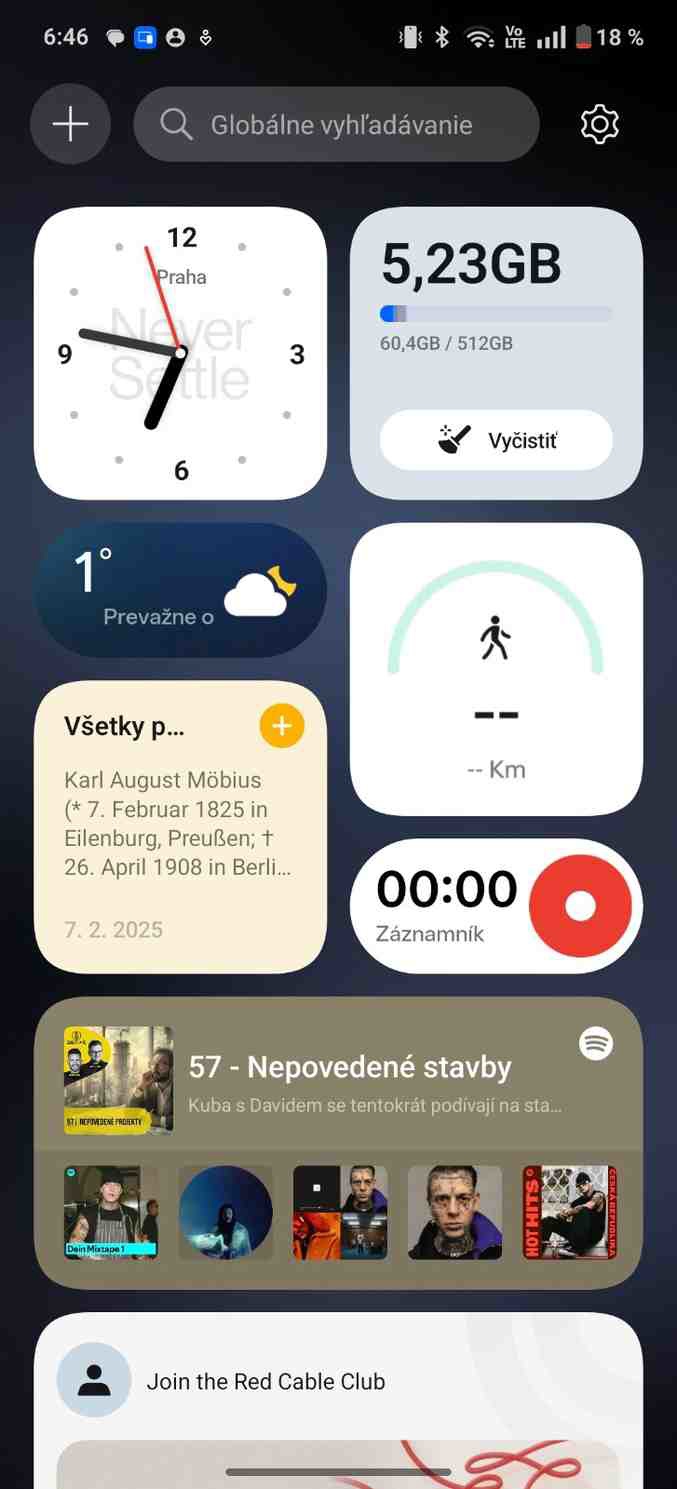The image size is (677, 1489).
Task: Select the round blue artist cover
Action: (225, 1212)
